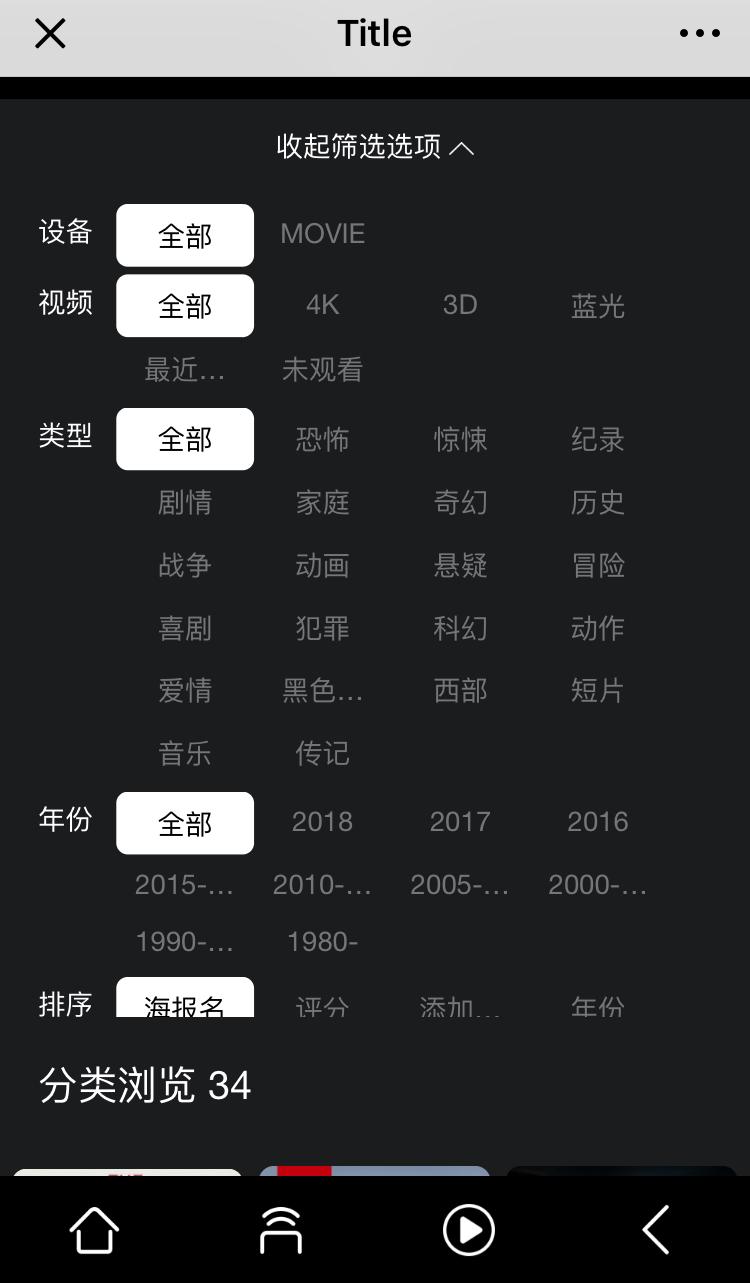This screenshot has width=750, height=1283.
Task: Select the 1990-… year range
Action: tap(184, 941)
